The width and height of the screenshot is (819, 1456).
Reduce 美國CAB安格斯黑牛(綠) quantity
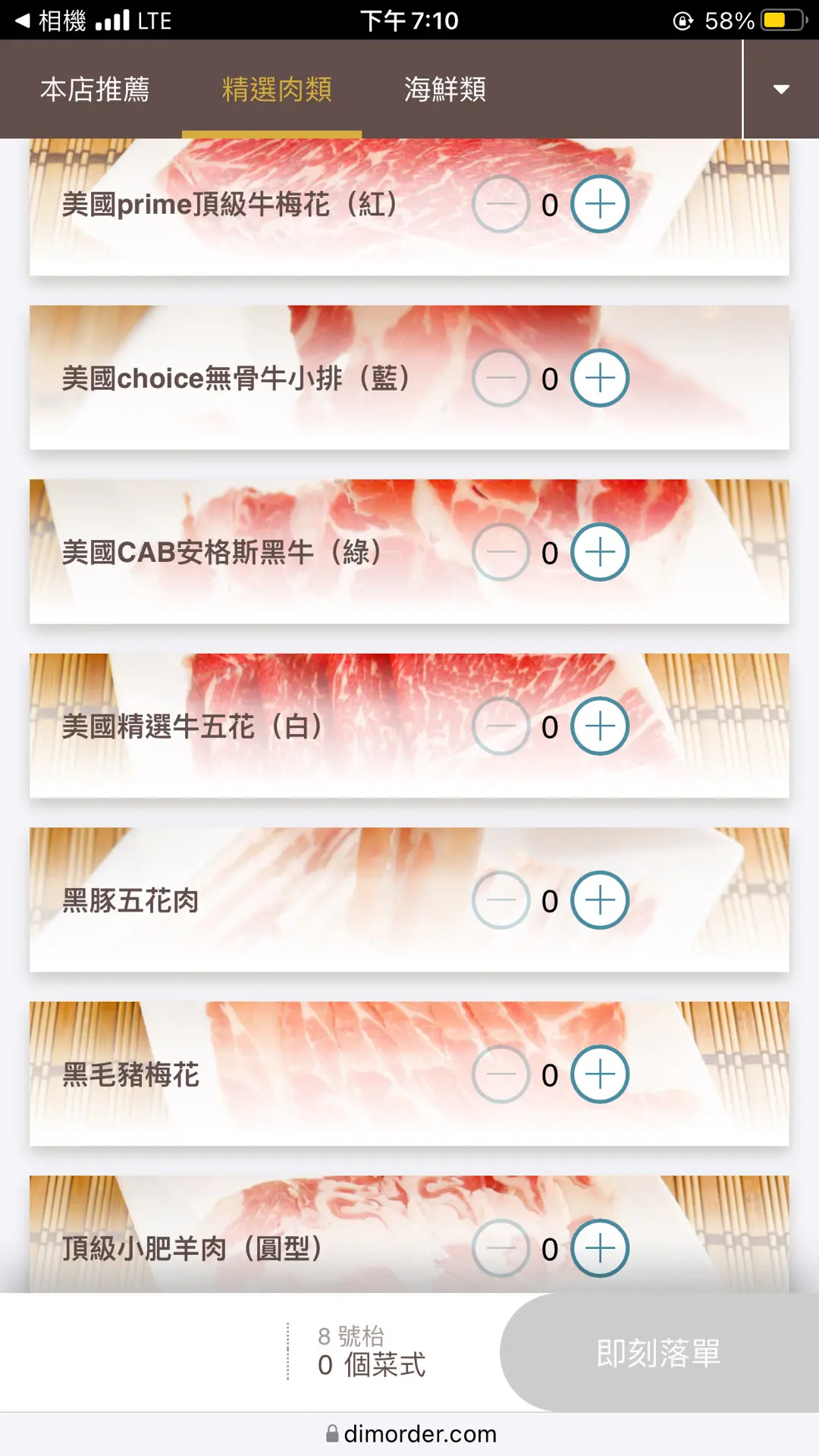(x=500, y=553)
